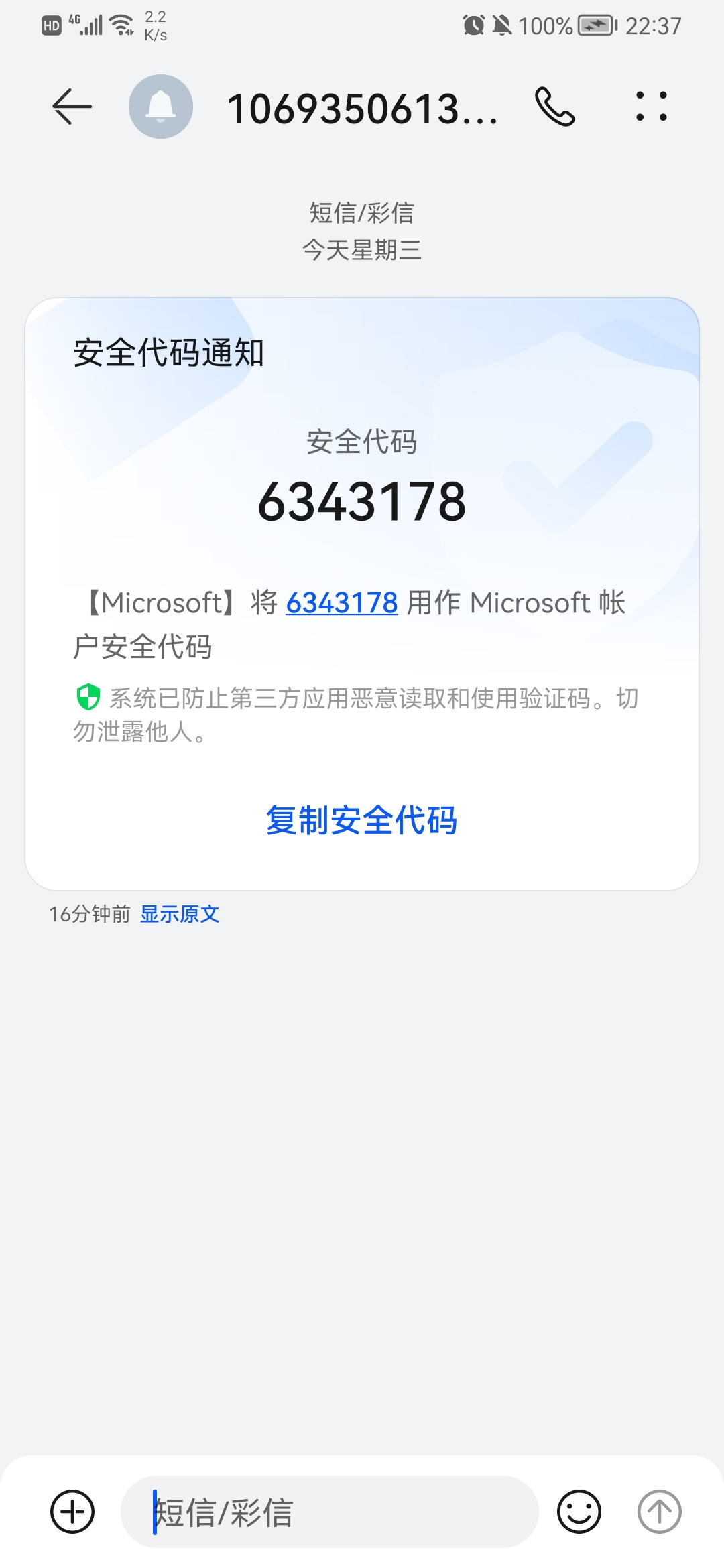Image resolution: width=724 pixels, height=1568 pixels.
Task: Go back using the top-left arrow
Action: [x=72, y=107]
